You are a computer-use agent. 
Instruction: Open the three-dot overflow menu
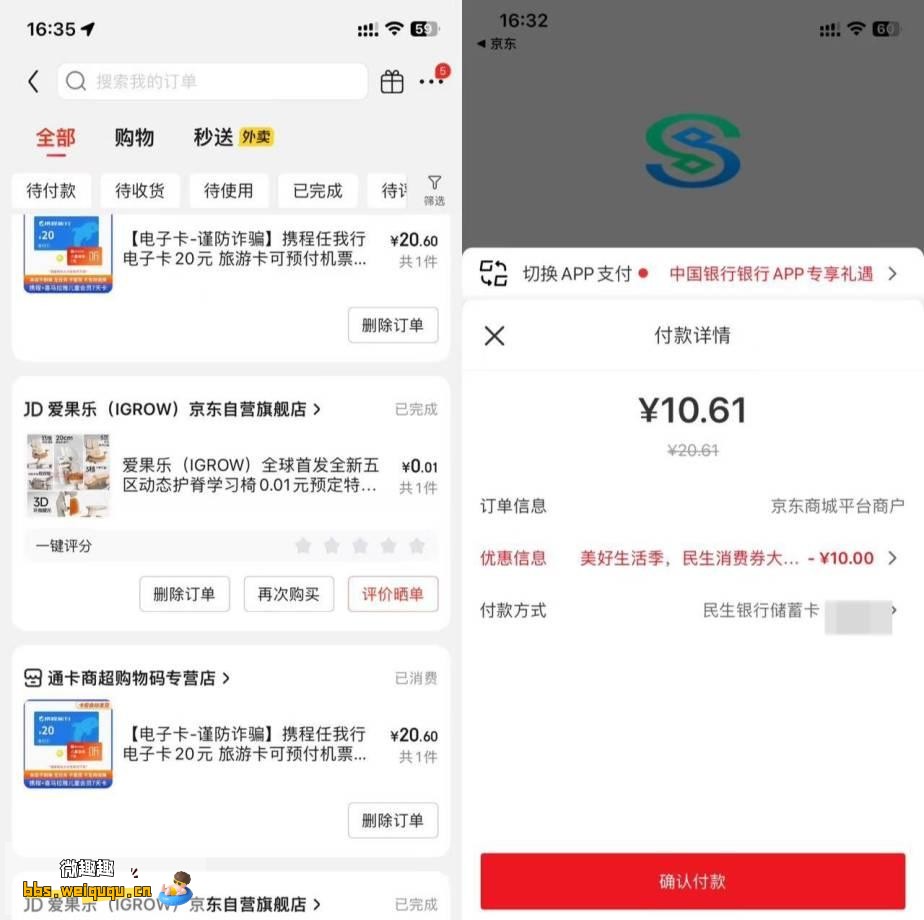click(x=431, y=81)
